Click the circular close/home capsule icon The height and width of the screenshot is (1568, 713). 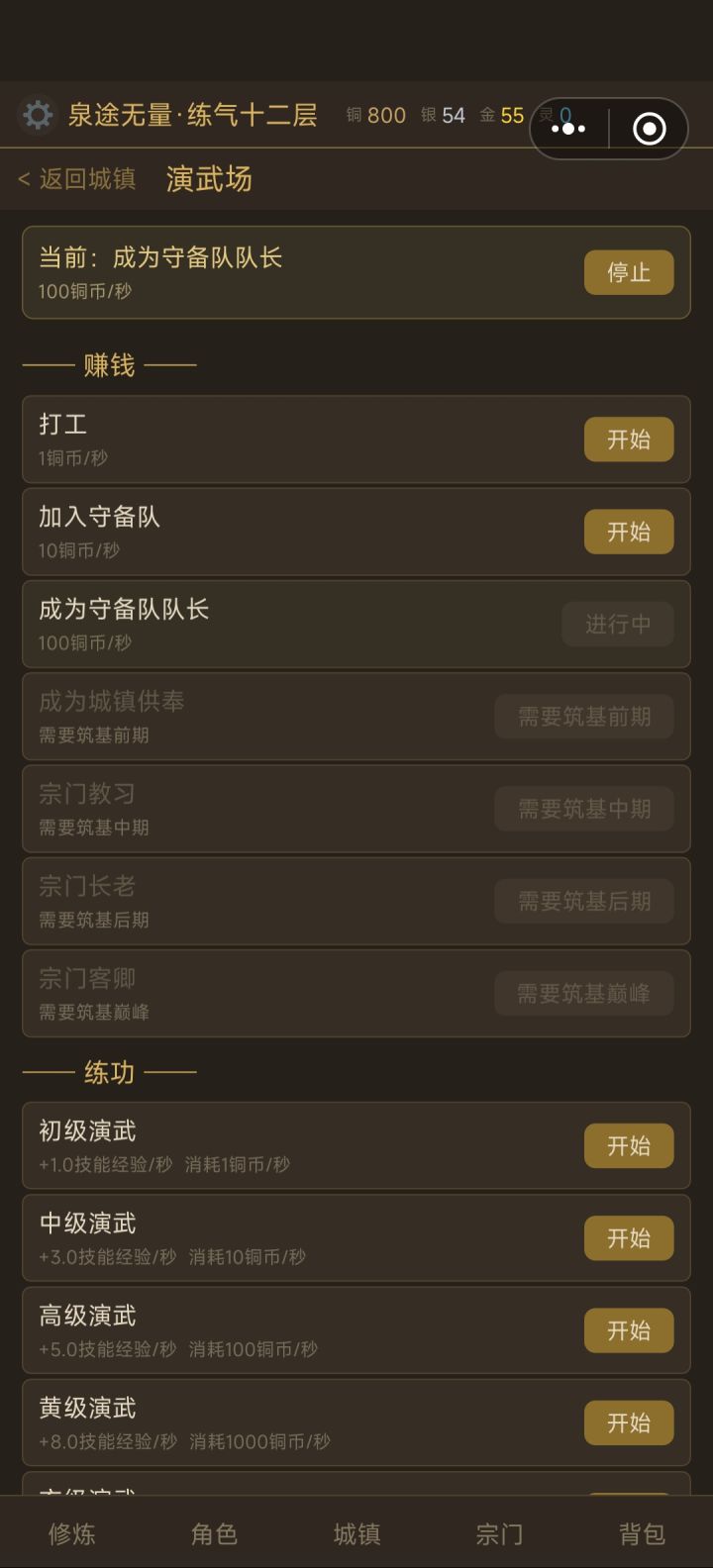649,127
